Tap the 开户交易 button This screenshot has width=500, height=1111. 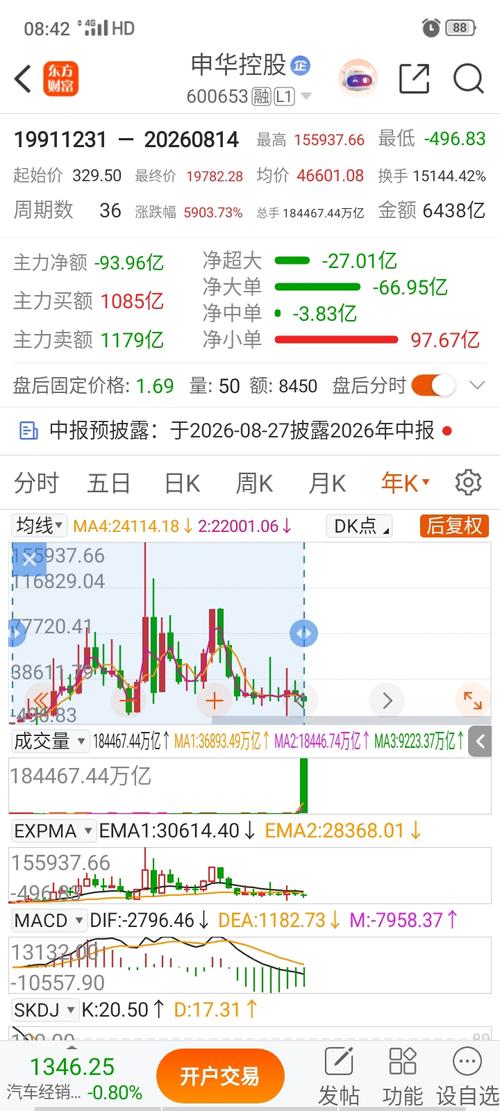[220, 1077]
